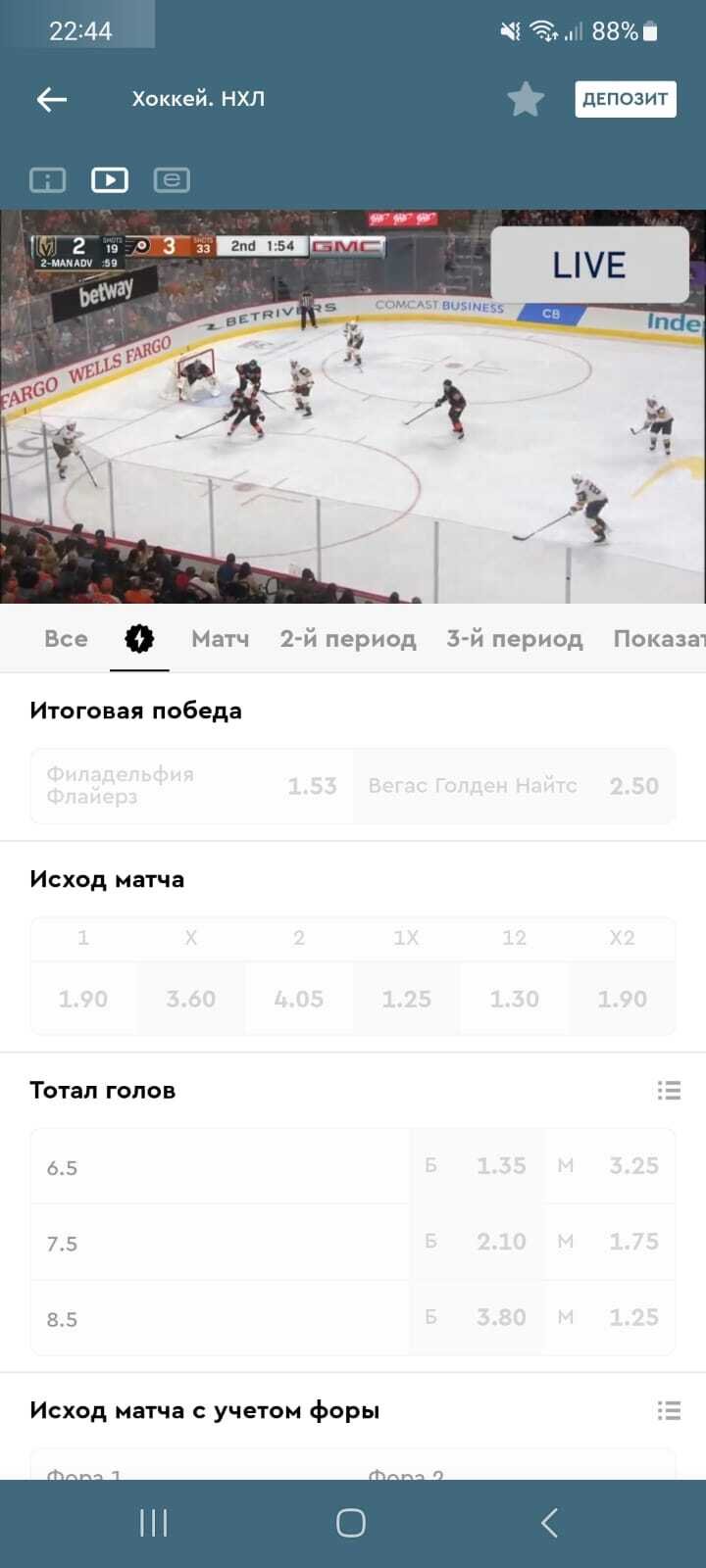The width and height of the screenshot is (706, 1568).
Task: Choose outcome 2 at odds 4.05
Action: [x=299, y=999]
